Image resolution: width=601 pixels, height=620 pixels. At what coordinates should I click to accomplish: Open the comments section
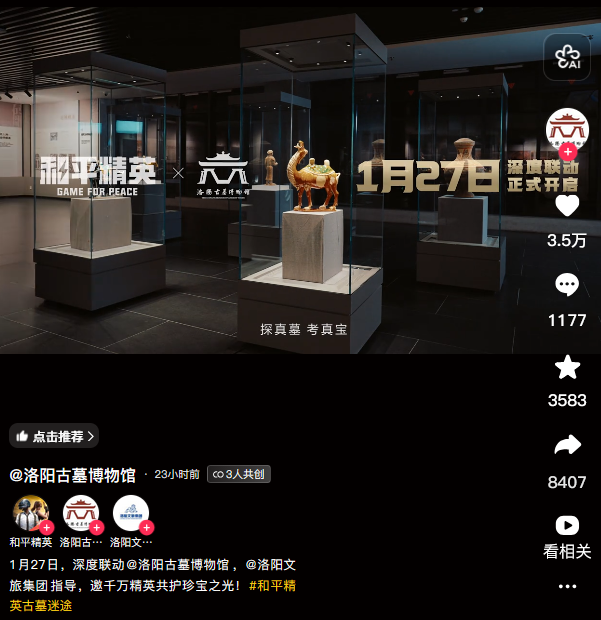click(567, 286)
